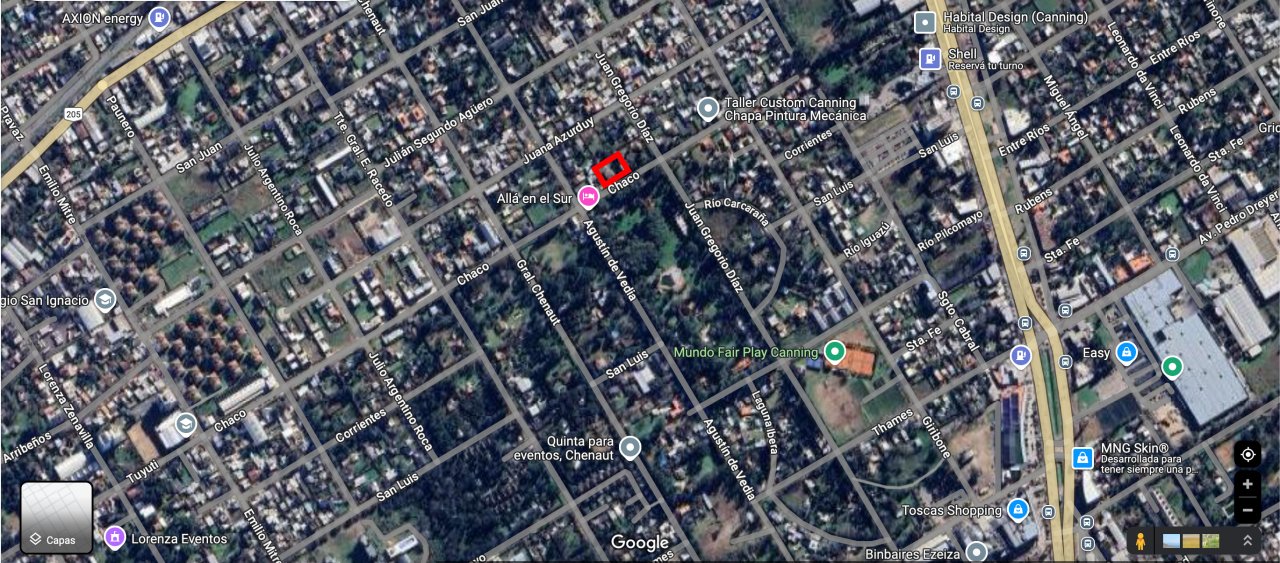1280x563 pixels.
Task: Expand the imagery panel chevron
Action: [x=1247, y=541]
